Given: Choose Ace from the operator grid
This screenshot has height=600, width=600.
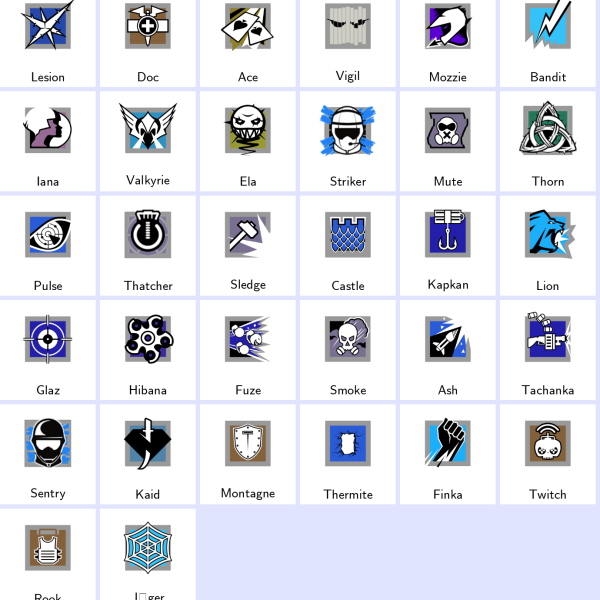Looking at the screenshot, I should (248, 40).
